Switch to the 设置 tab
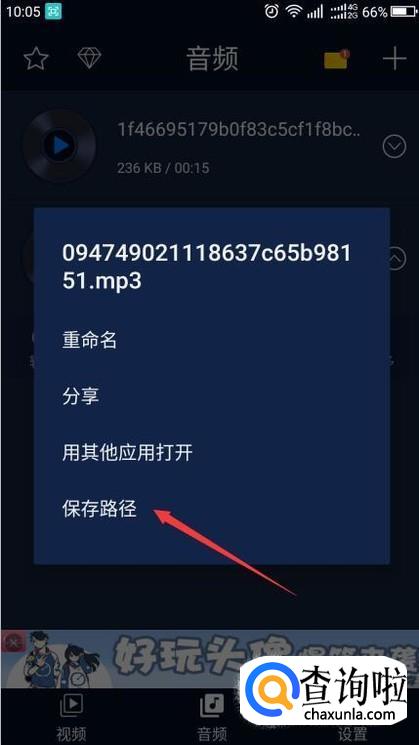Image resolution: width=419 pixels, height=745 pixels. [x=352, y=732]
